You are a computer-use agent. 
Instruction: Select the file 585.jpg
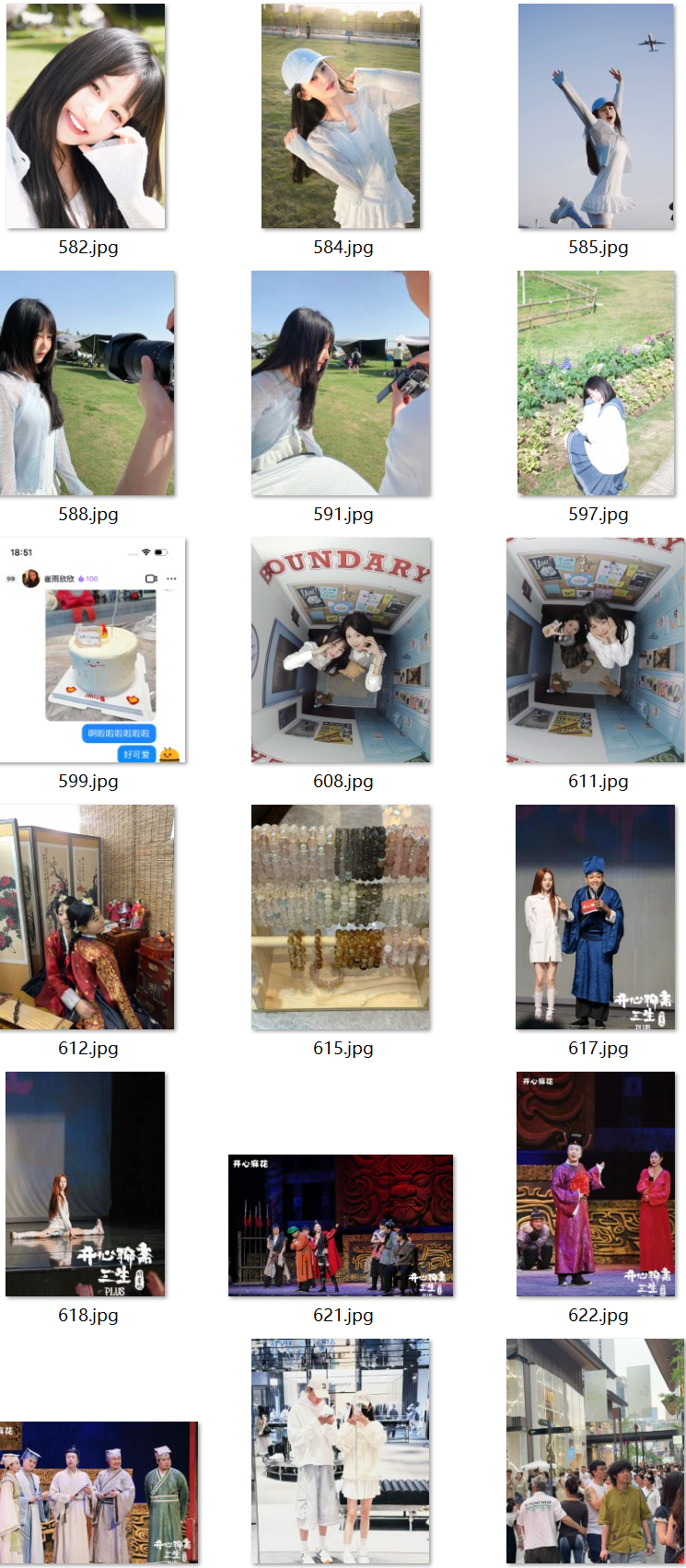pyautogui.click(x=596, y=116)
